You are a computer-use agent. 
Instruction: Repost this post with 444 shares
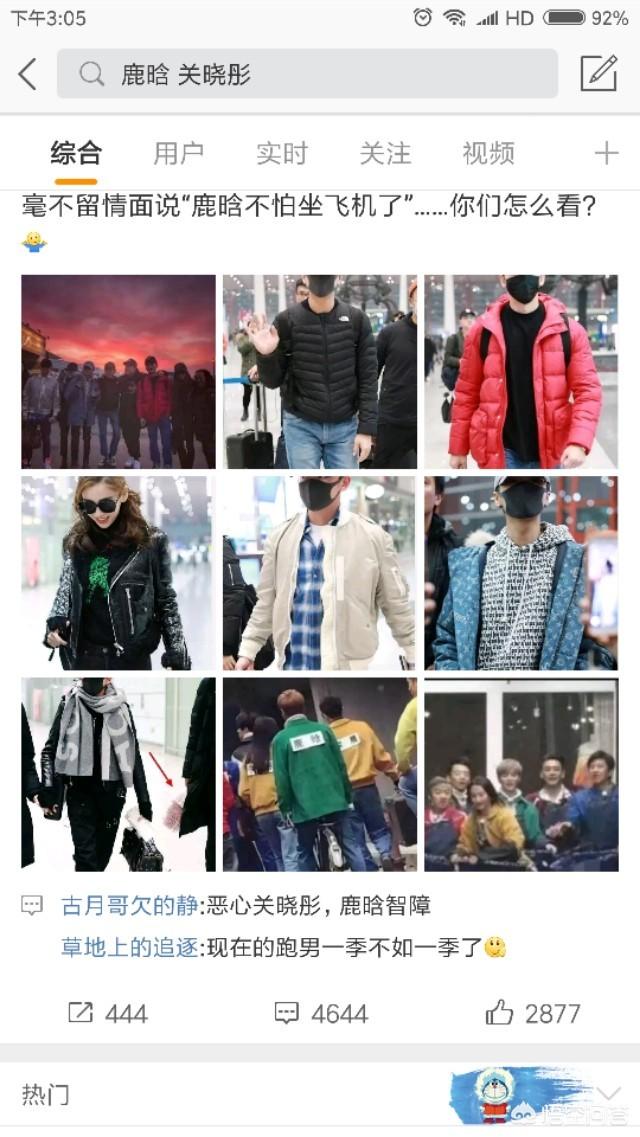point(107,1013)
